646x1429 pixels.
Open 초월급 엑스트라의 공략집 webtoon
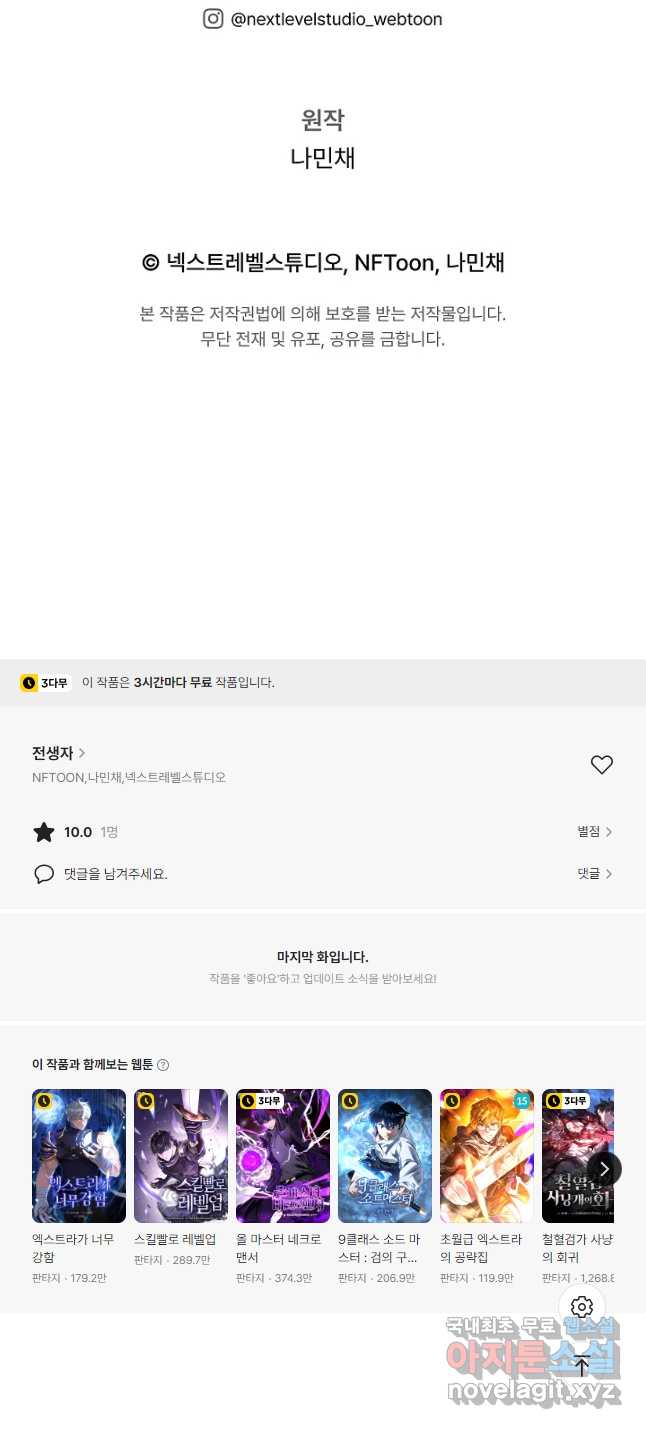click(x=487, y=1156)
